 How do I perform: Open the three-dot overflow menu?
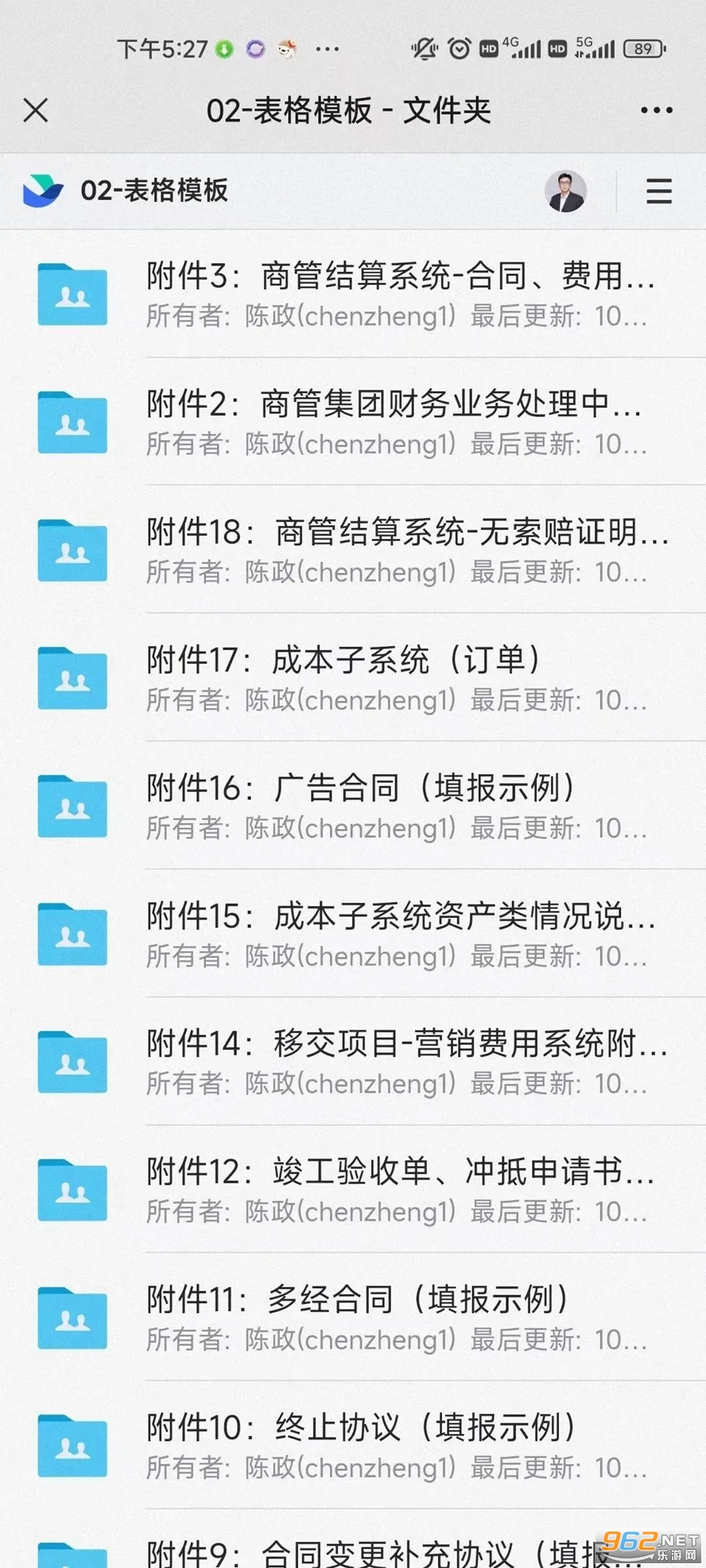[x=657, y=110]
